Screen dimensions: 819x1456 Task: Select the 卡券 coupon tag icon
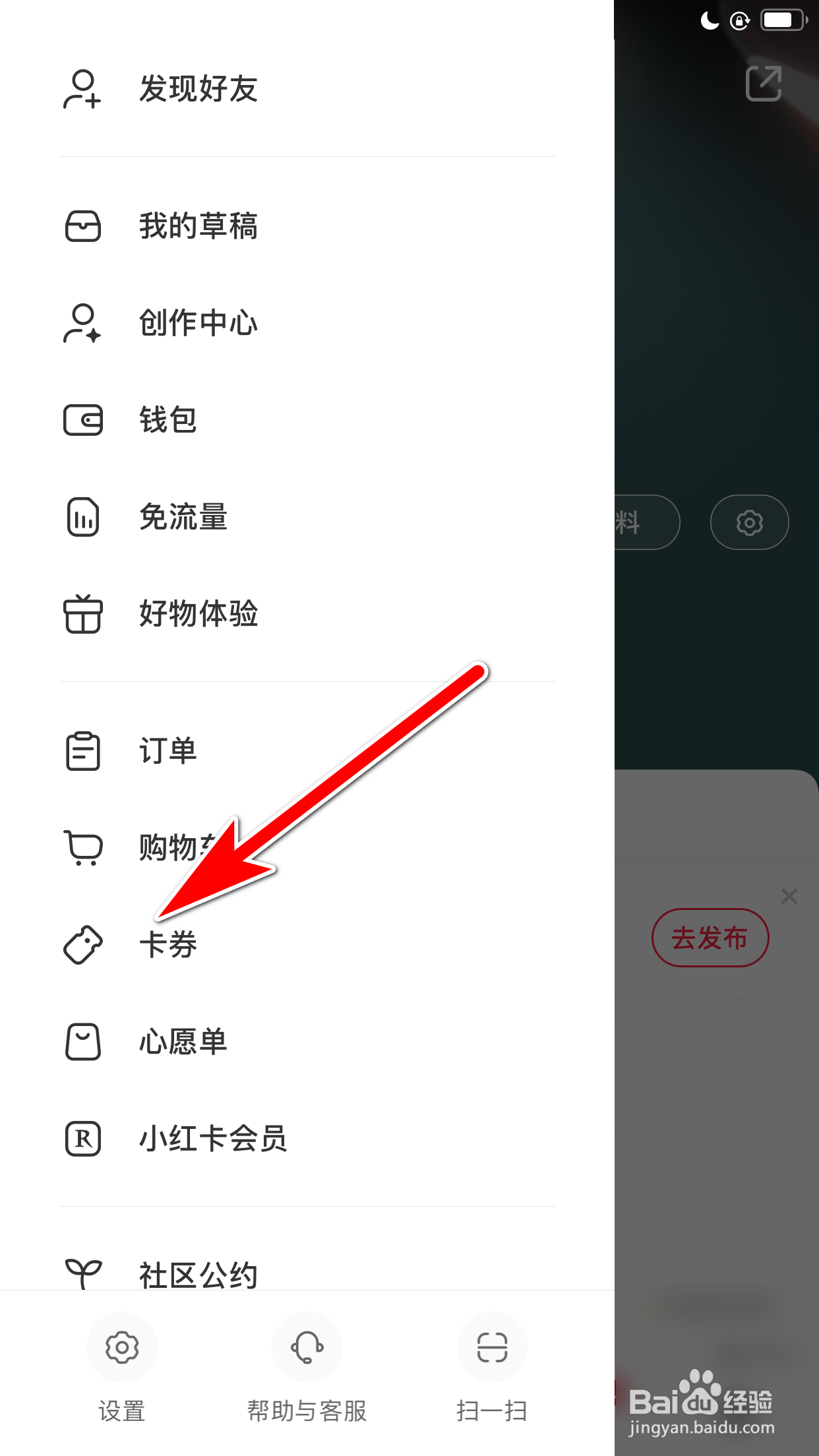82,946
